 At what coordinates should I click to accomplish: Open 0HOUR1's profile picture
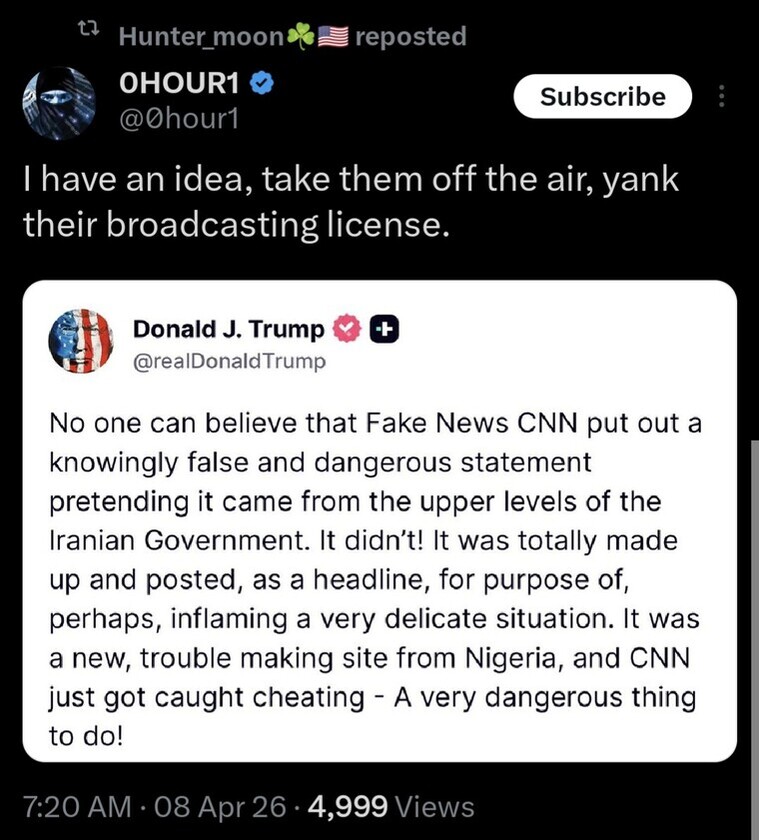tap(60, 102)
